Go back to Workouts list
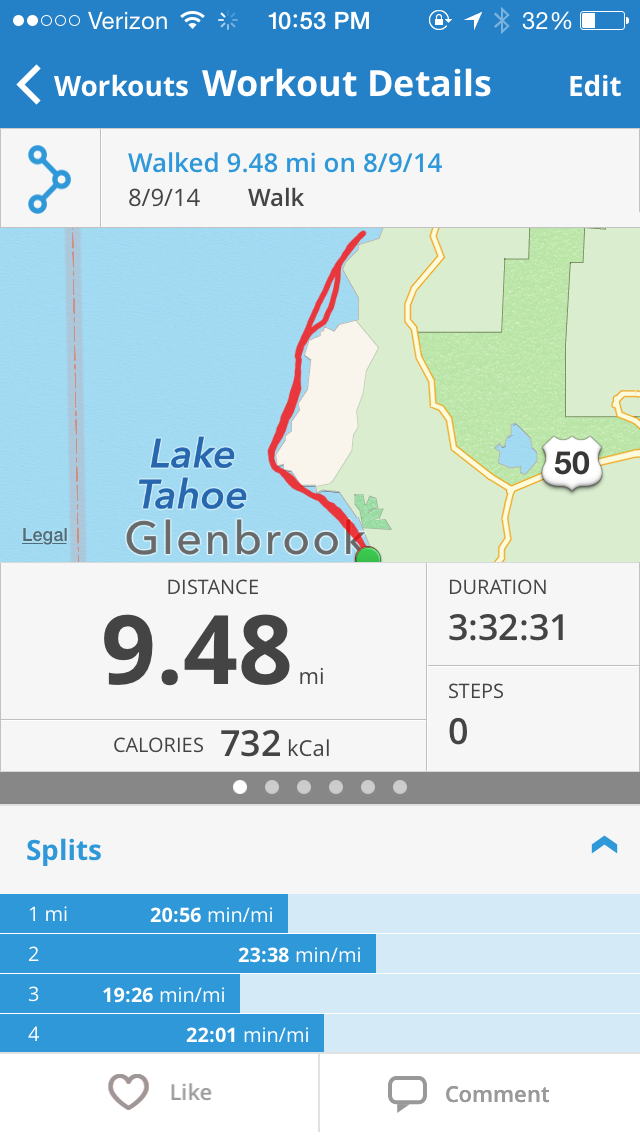This screenshot has width=640, height=1136. (103, 85)
